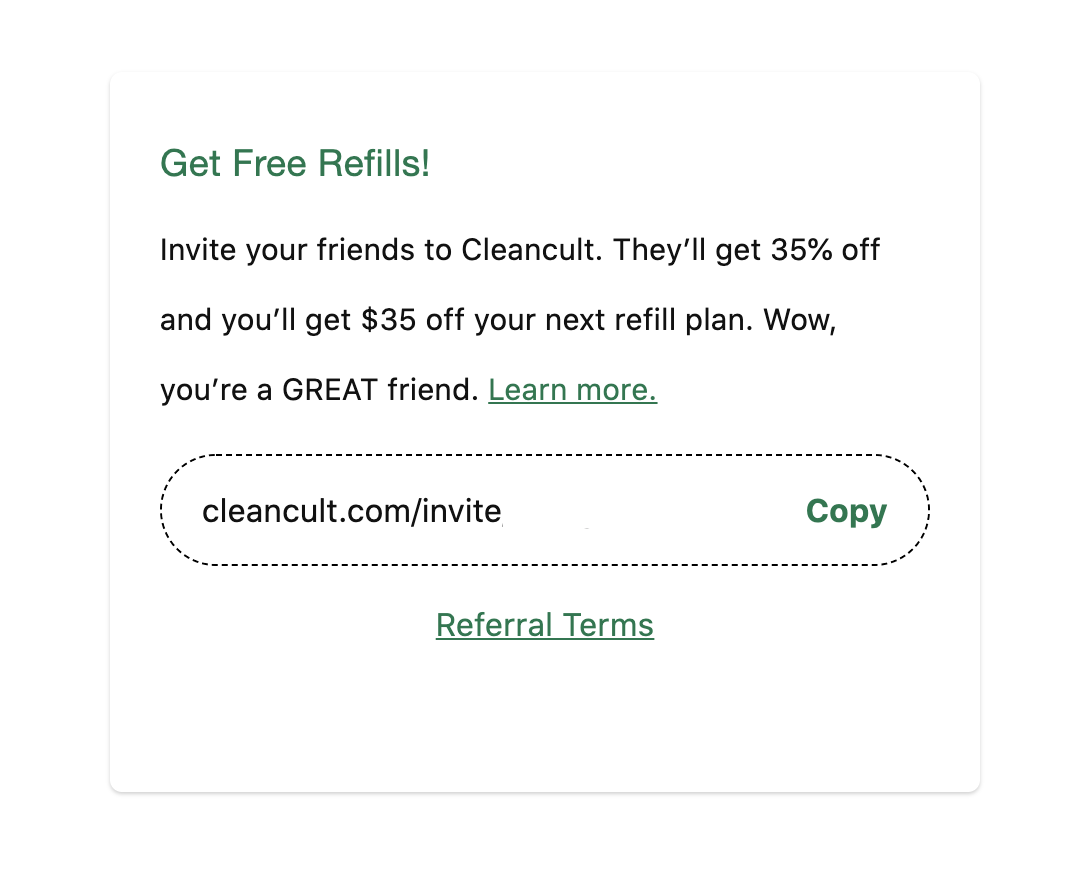
Task: Select the cleancult.com/invite link field
Action: (400, 511)
